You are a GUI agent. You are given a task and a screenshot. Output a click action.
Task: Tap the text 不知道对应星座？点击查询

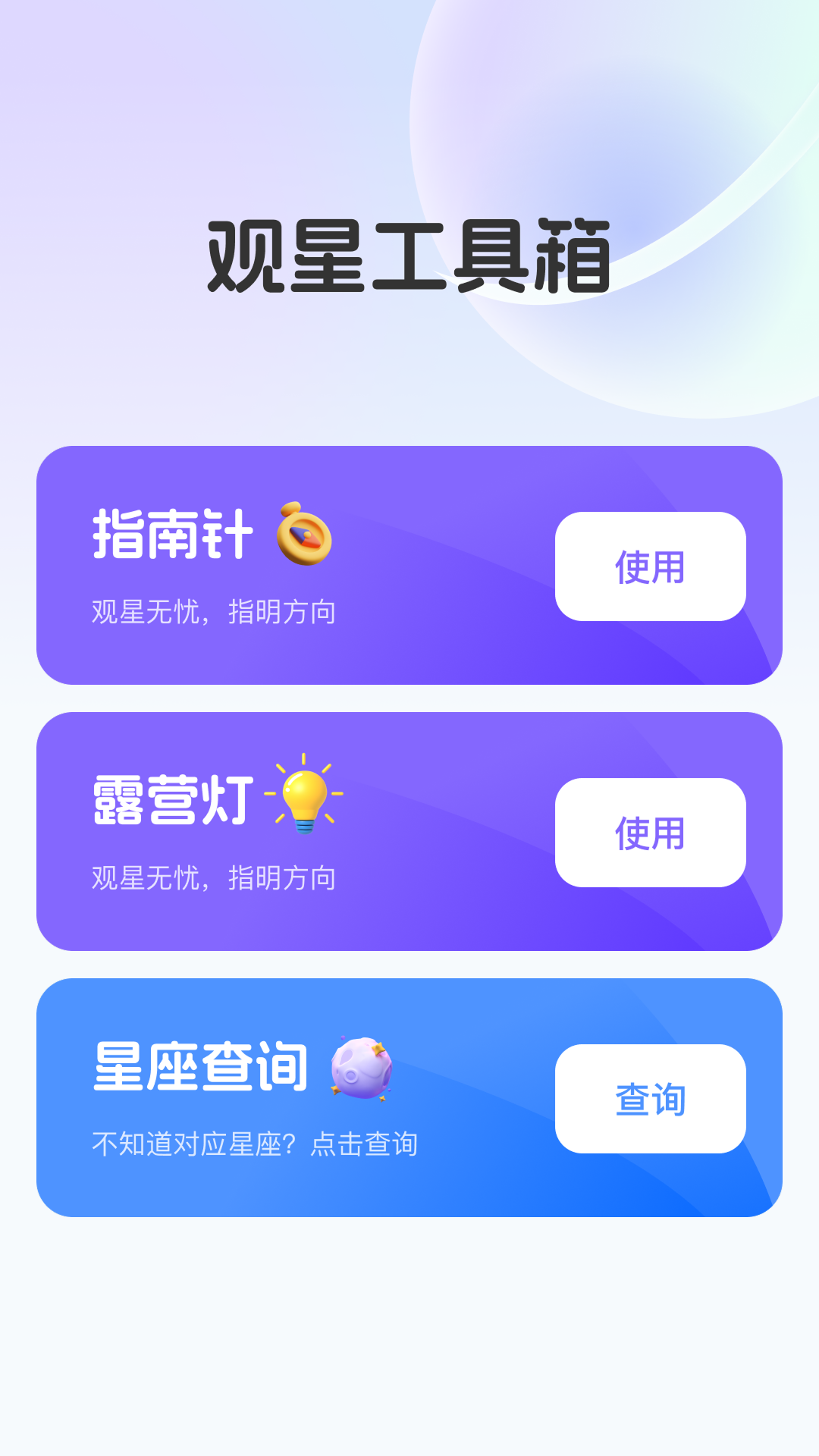pyautogui.click(x=256, y=1141)
